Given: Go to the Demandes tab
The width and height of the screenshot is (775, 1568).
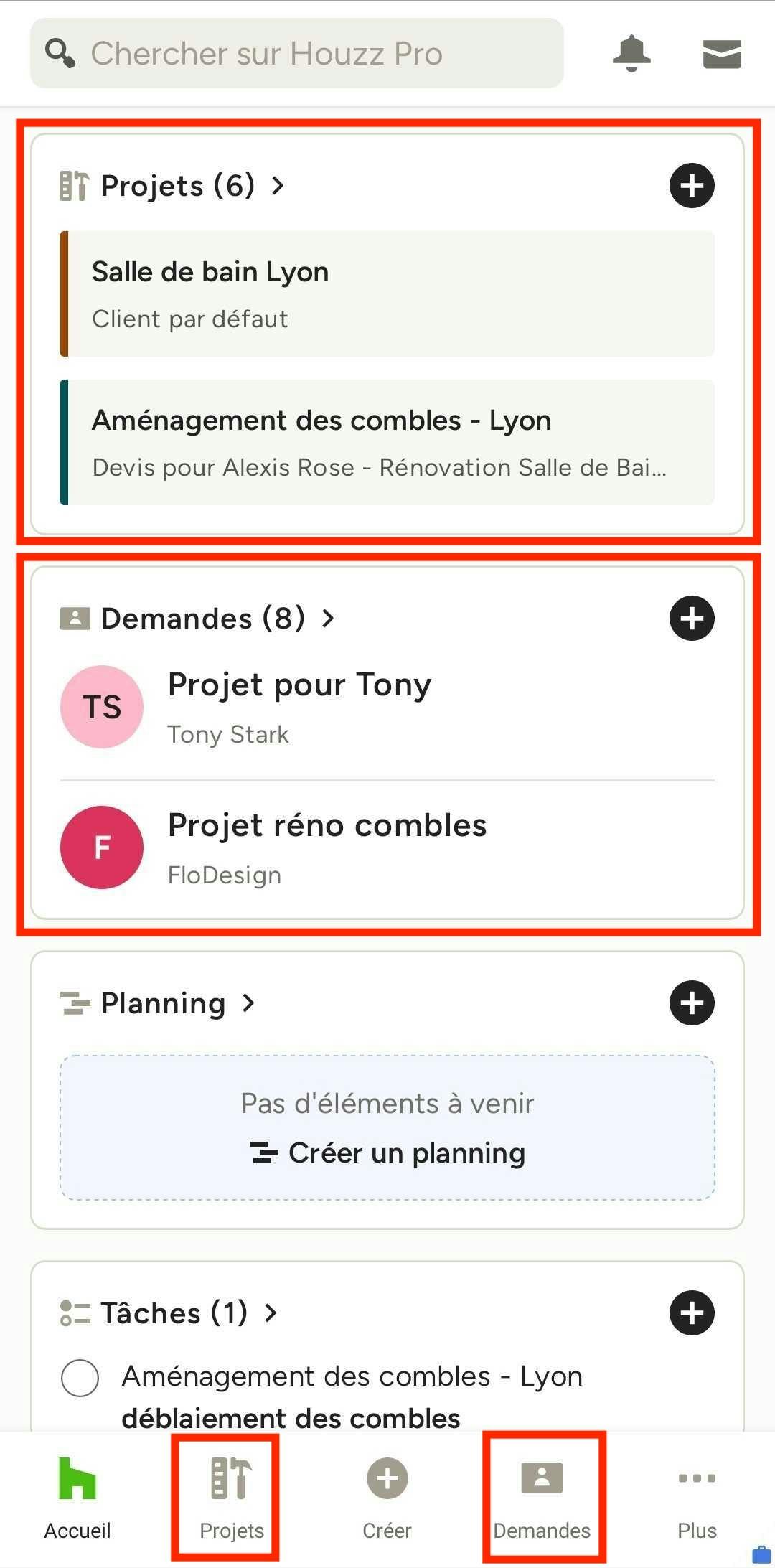Looking at the screenshot, I should click(542, 1499).
